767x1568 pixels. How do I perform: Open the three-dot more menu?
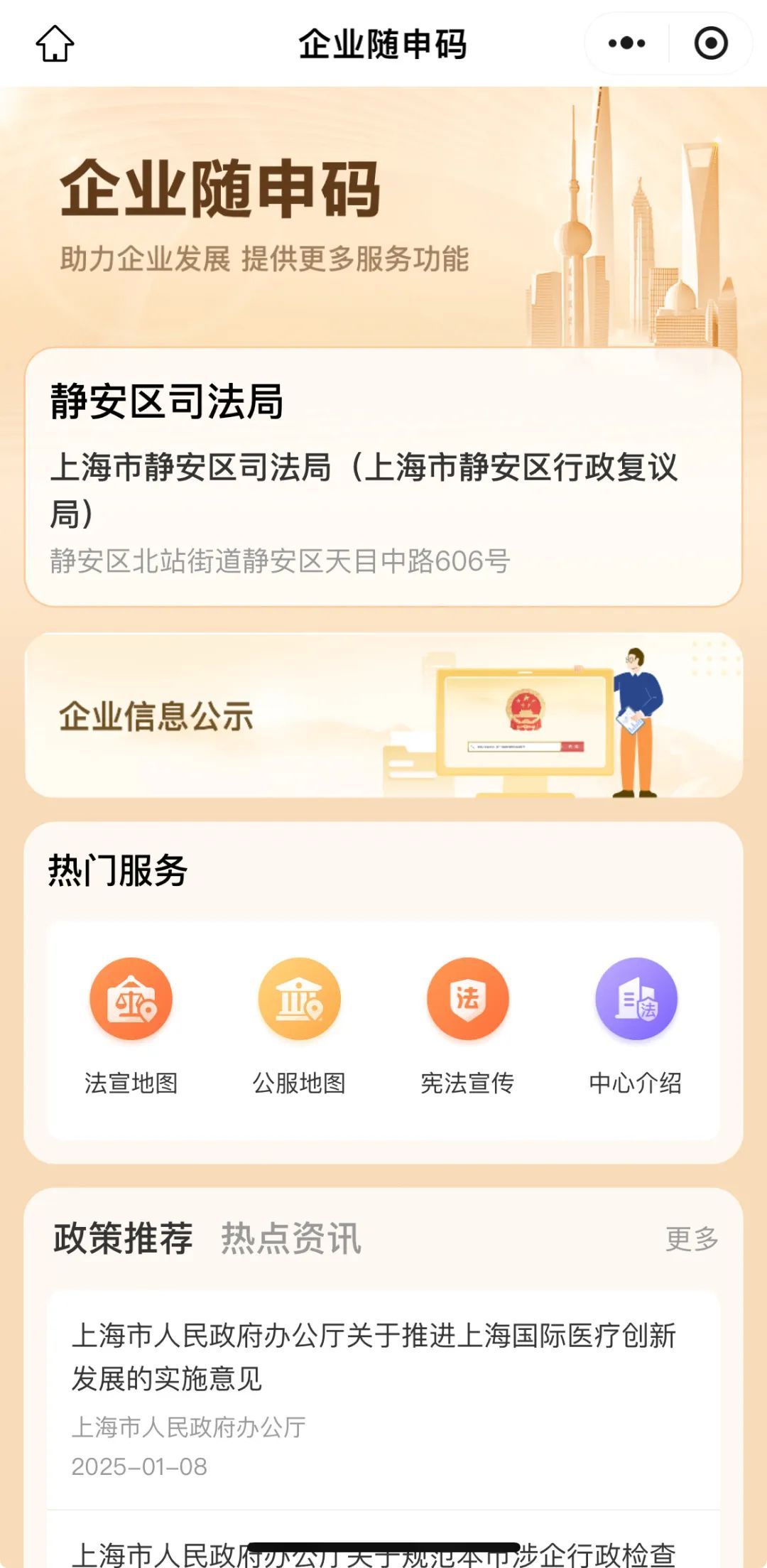click(x=626, y=44)
